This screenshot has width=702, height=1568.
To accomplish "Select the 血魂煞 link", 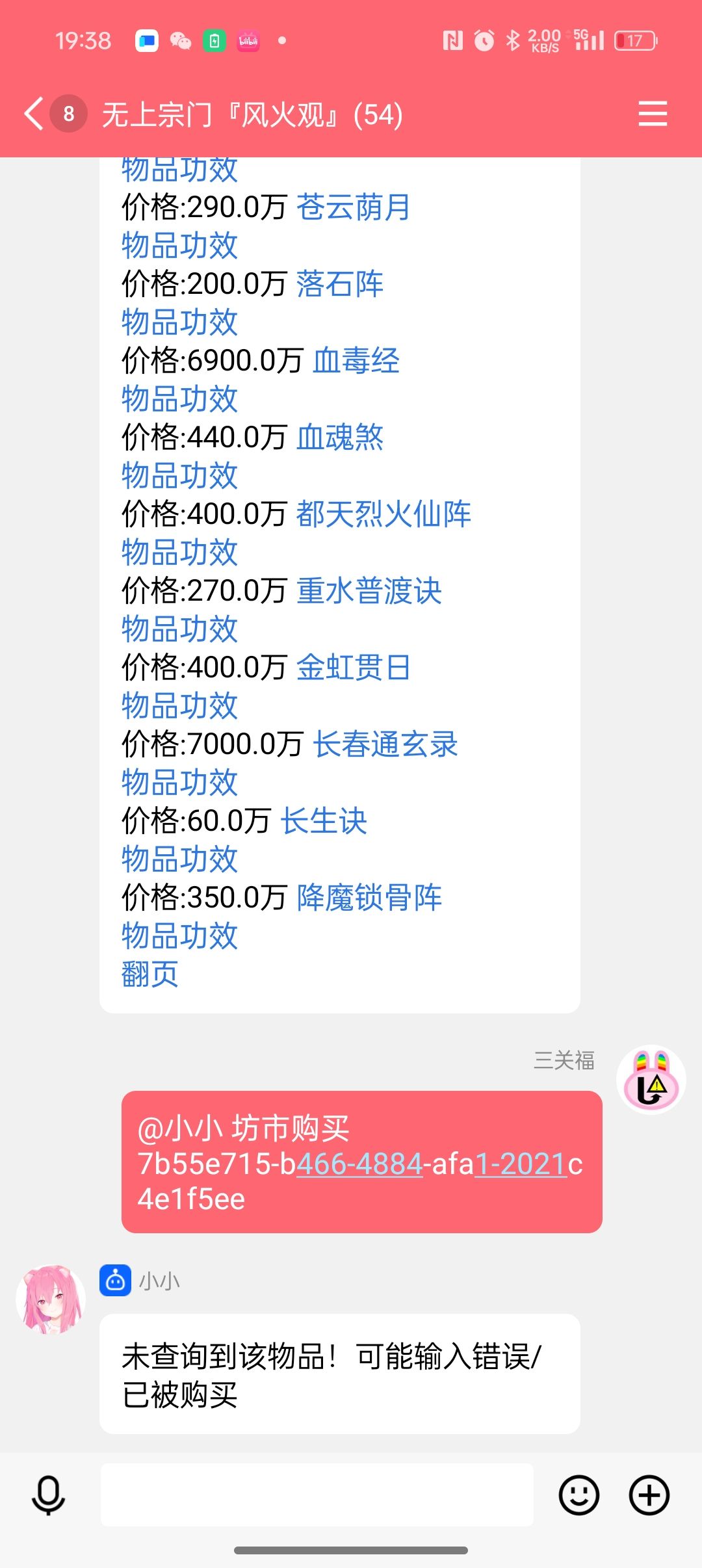I will coord(339,438).
